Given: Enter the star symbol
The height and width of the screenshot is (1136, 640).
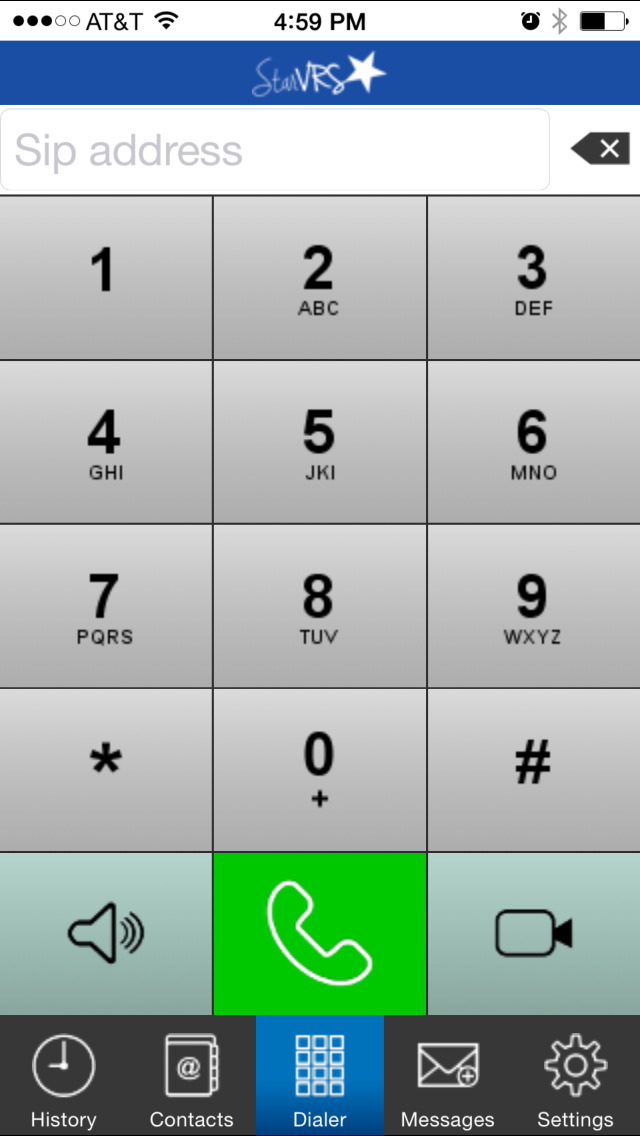Looking at the screenshot, I should pos(105,768).
